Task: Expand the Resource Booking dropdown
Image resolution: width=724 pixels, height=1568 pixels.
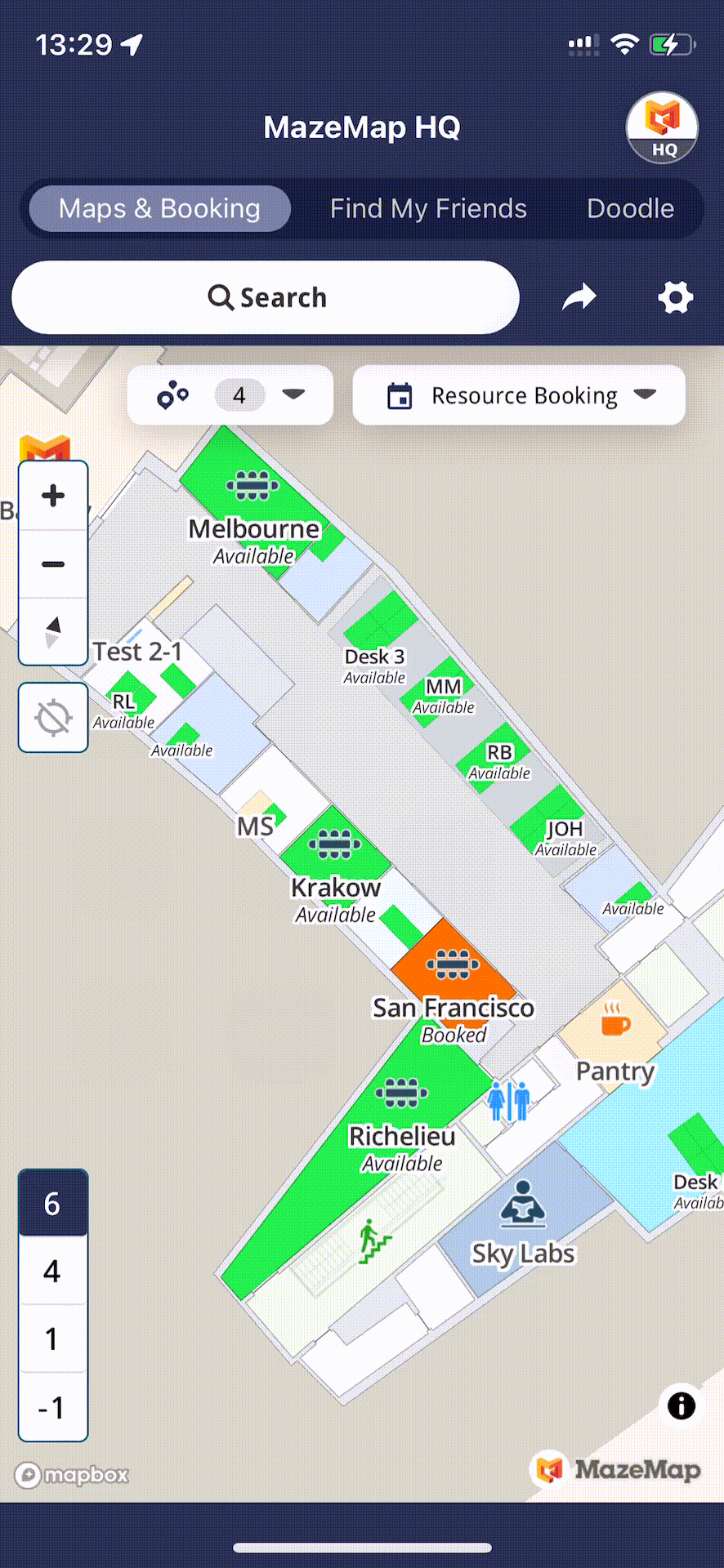Action: (x=520, y=395)
